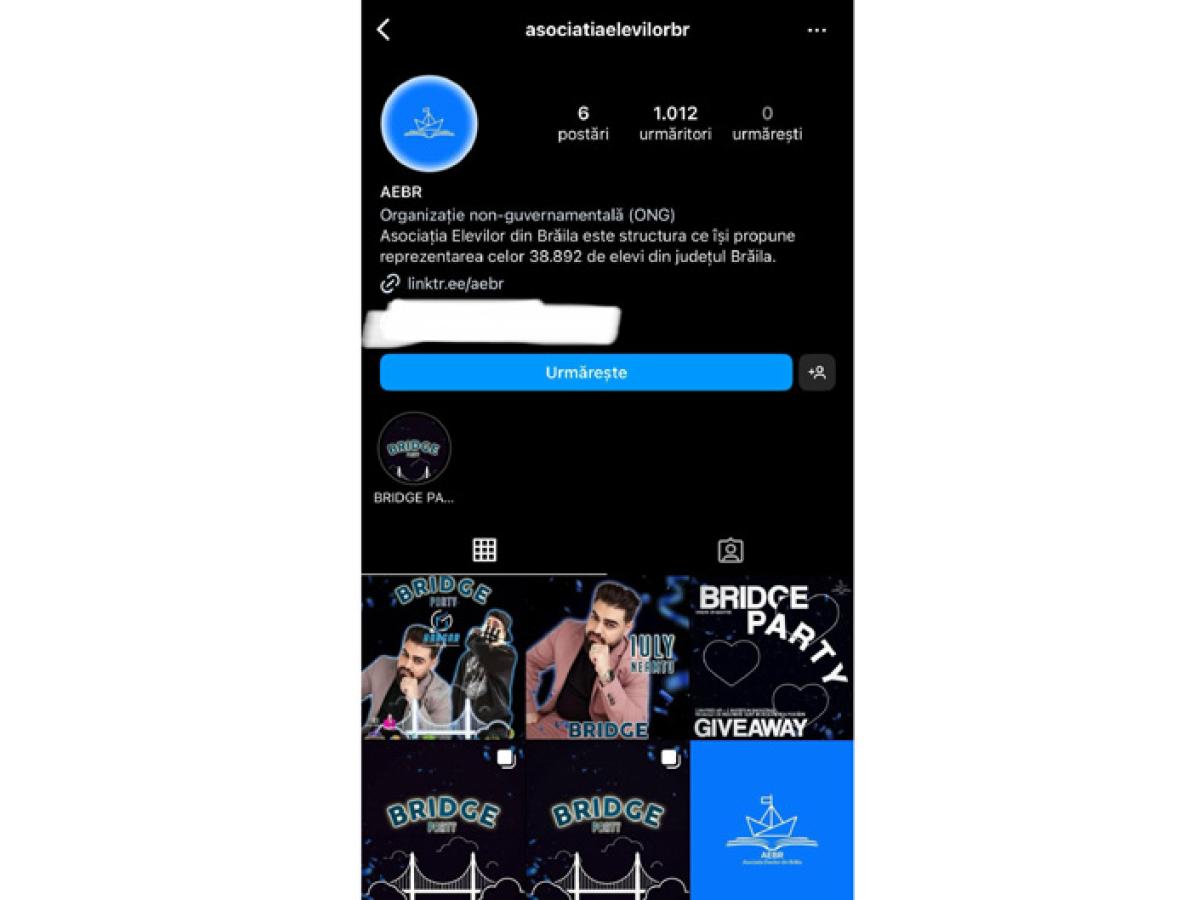View the 1.012 followers list
The width and height of the screenshot is (1200, 900).
coord(675,123)
